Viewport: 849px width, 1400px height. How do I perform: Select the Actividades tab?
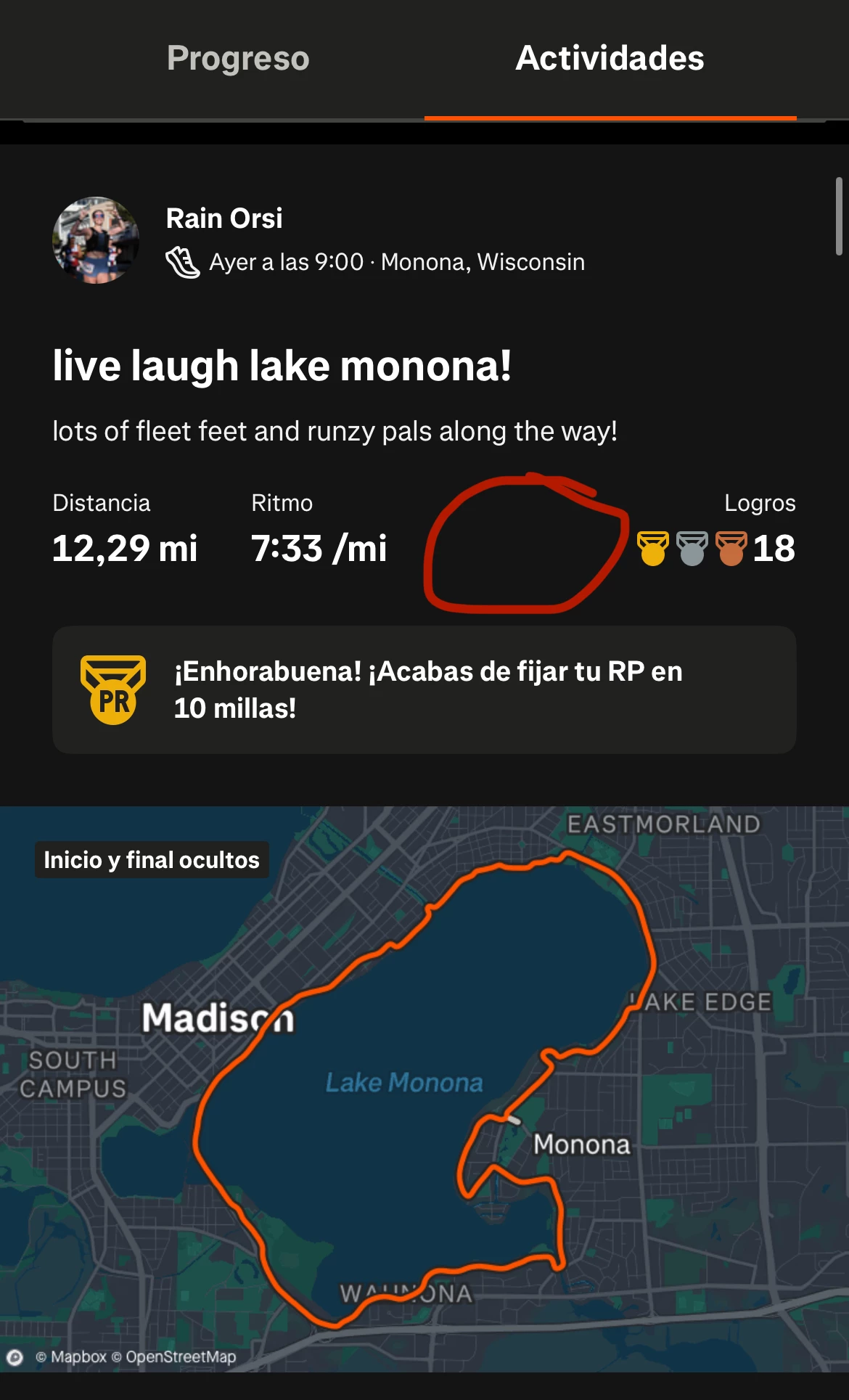pyautogui.click(x=610, y=58)
